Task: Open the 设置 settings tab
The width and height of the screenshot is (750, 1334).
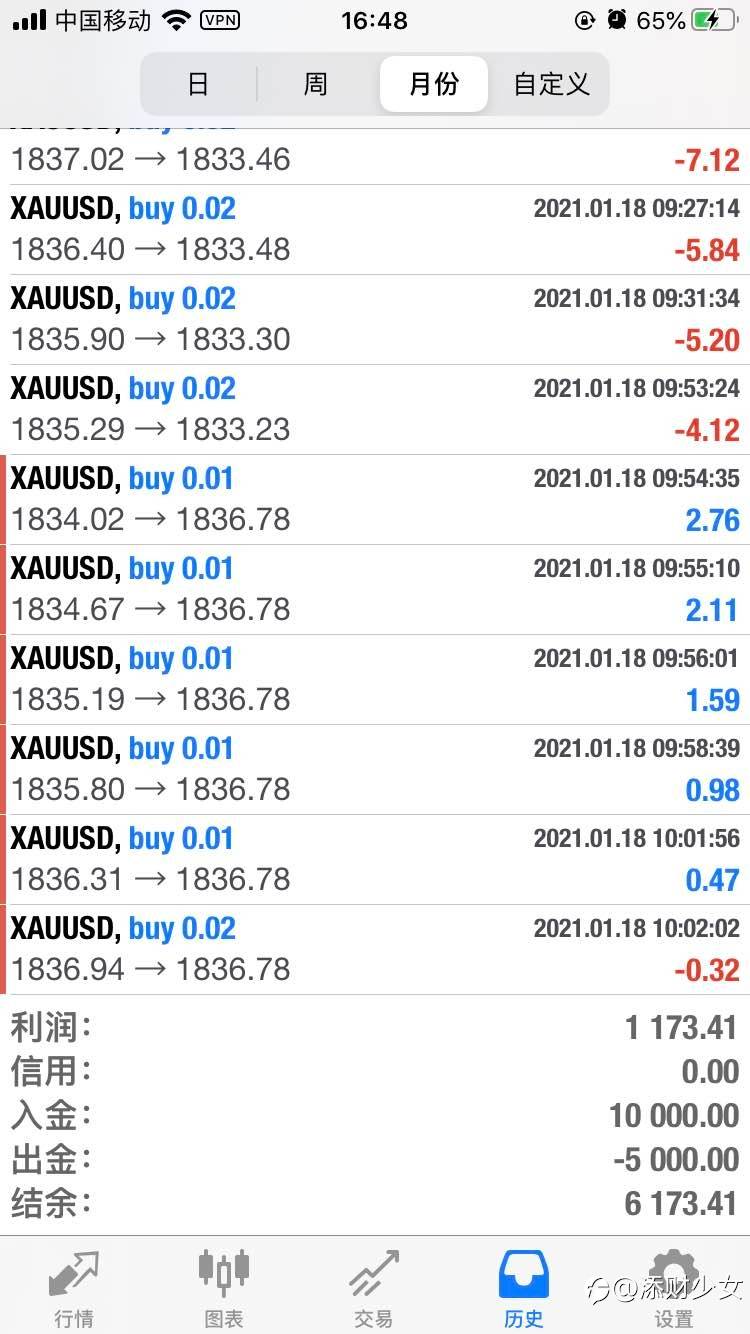Action: (x=674, y=1287)
